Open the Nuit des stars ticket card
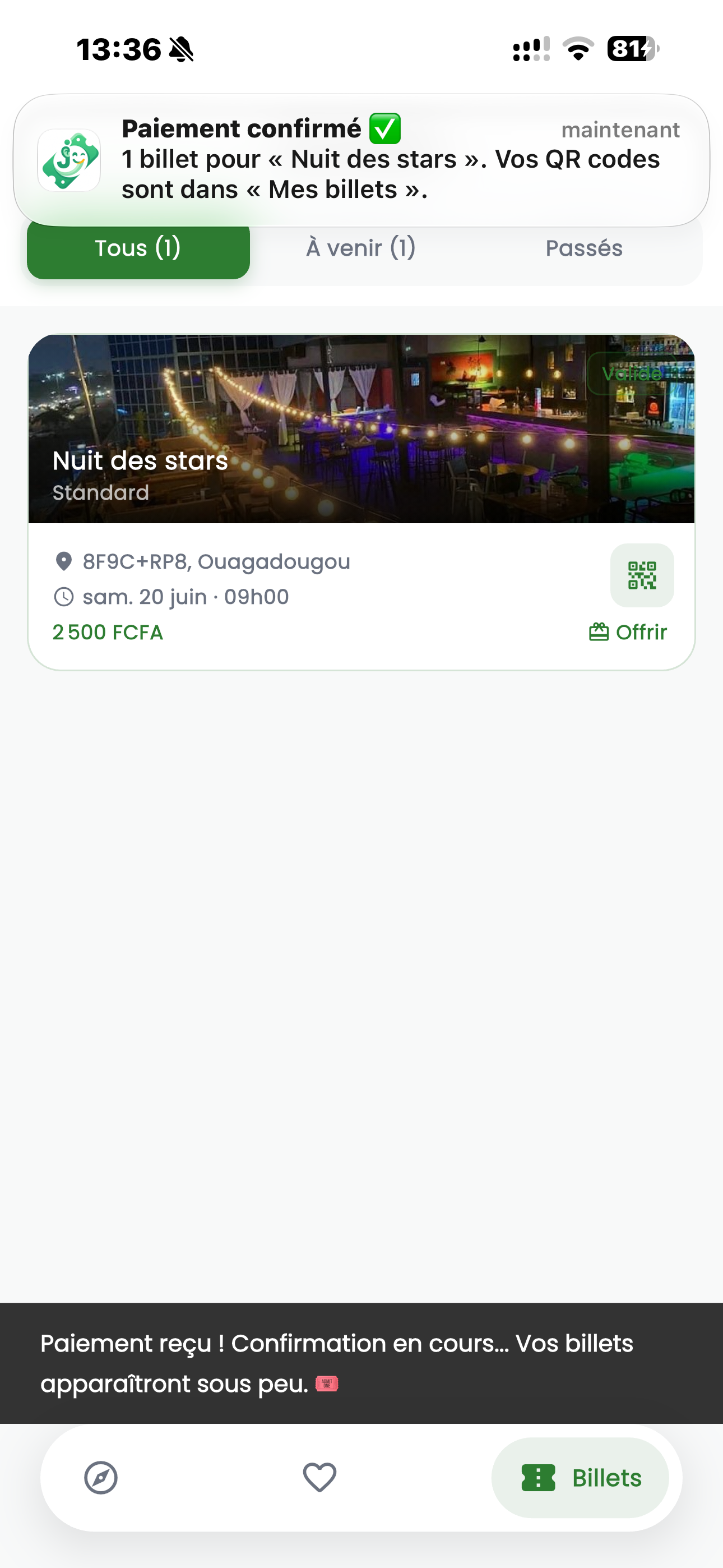 click(x=361, y=502)
